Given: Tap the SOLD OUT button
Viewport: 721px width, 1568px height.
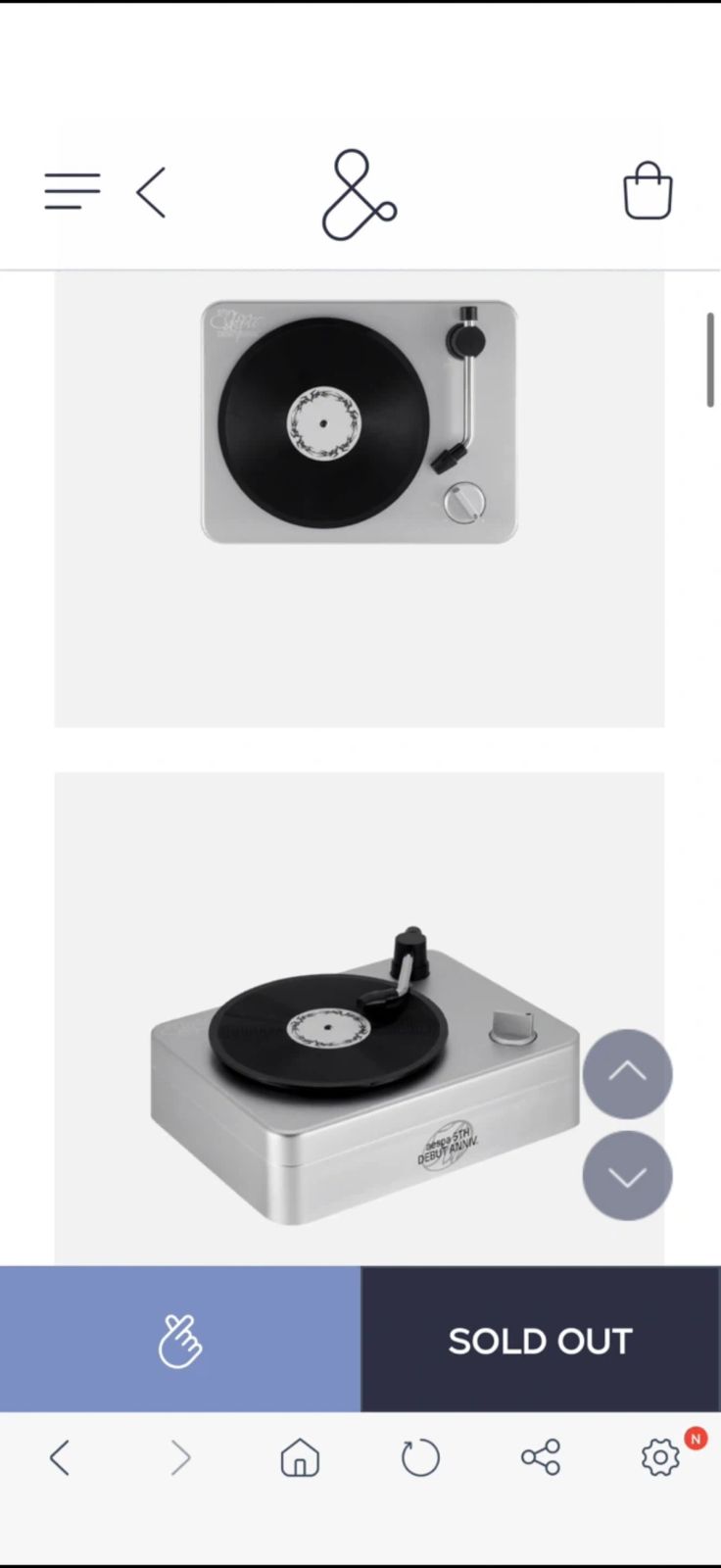Looking at the screenshot, I should pos(541,1340).
